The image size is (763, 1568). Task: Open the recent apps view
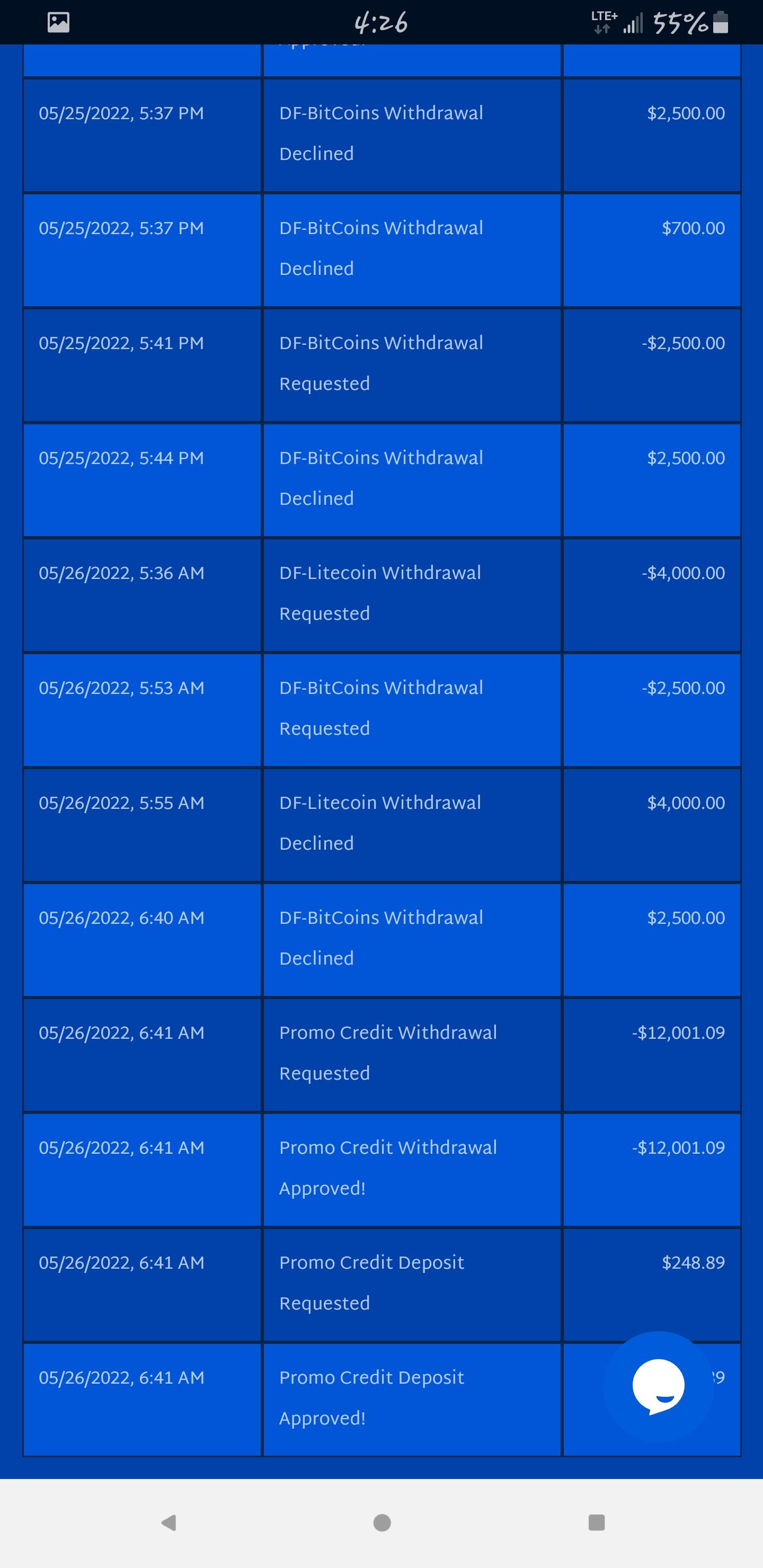(x=596, y=1522)
